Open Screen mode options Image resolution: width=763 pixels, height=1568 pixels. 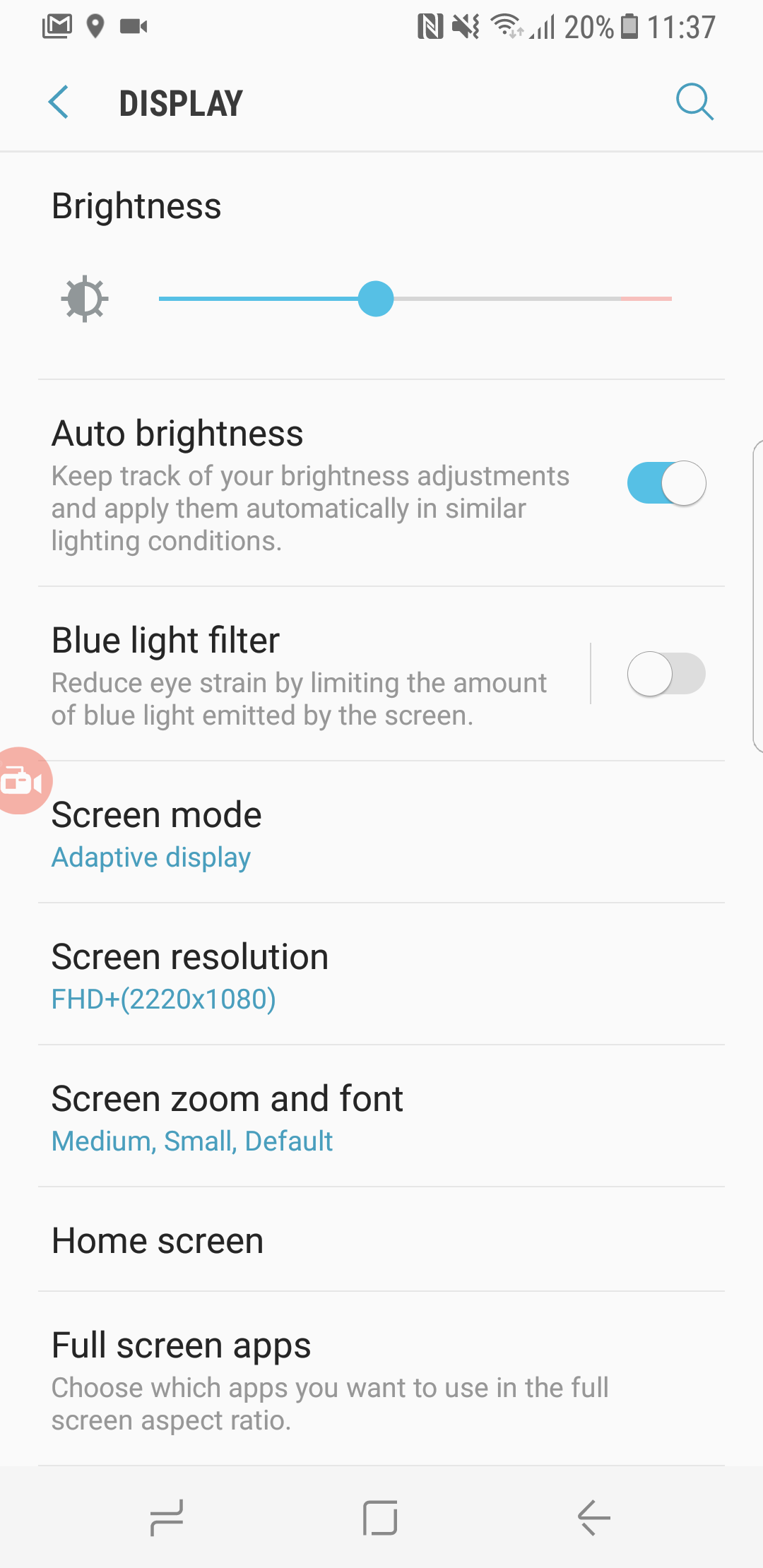tap(381, 832)
